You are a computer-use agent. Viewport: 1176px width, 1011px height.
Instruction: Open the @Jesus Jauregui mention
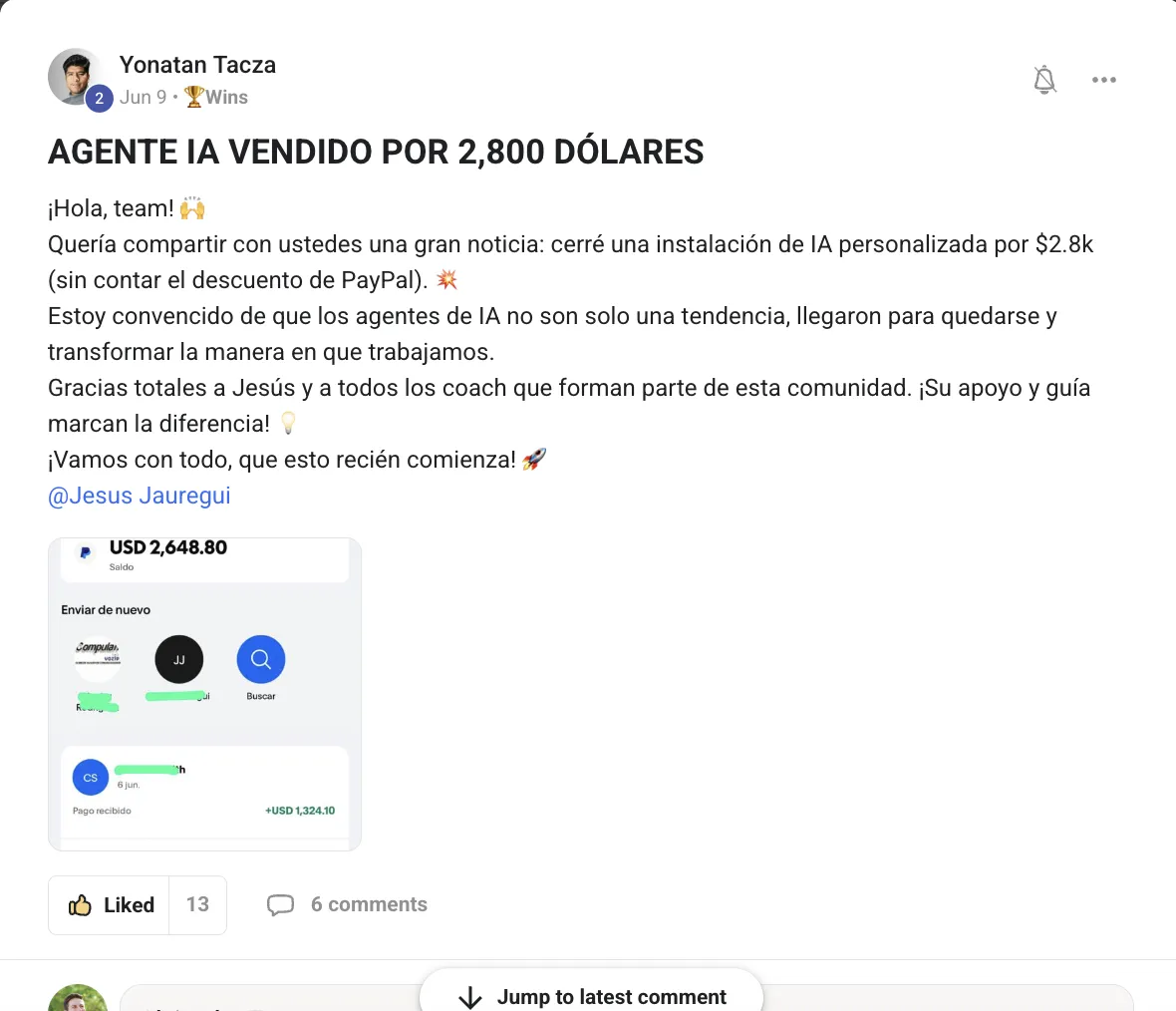coord(140,496)
